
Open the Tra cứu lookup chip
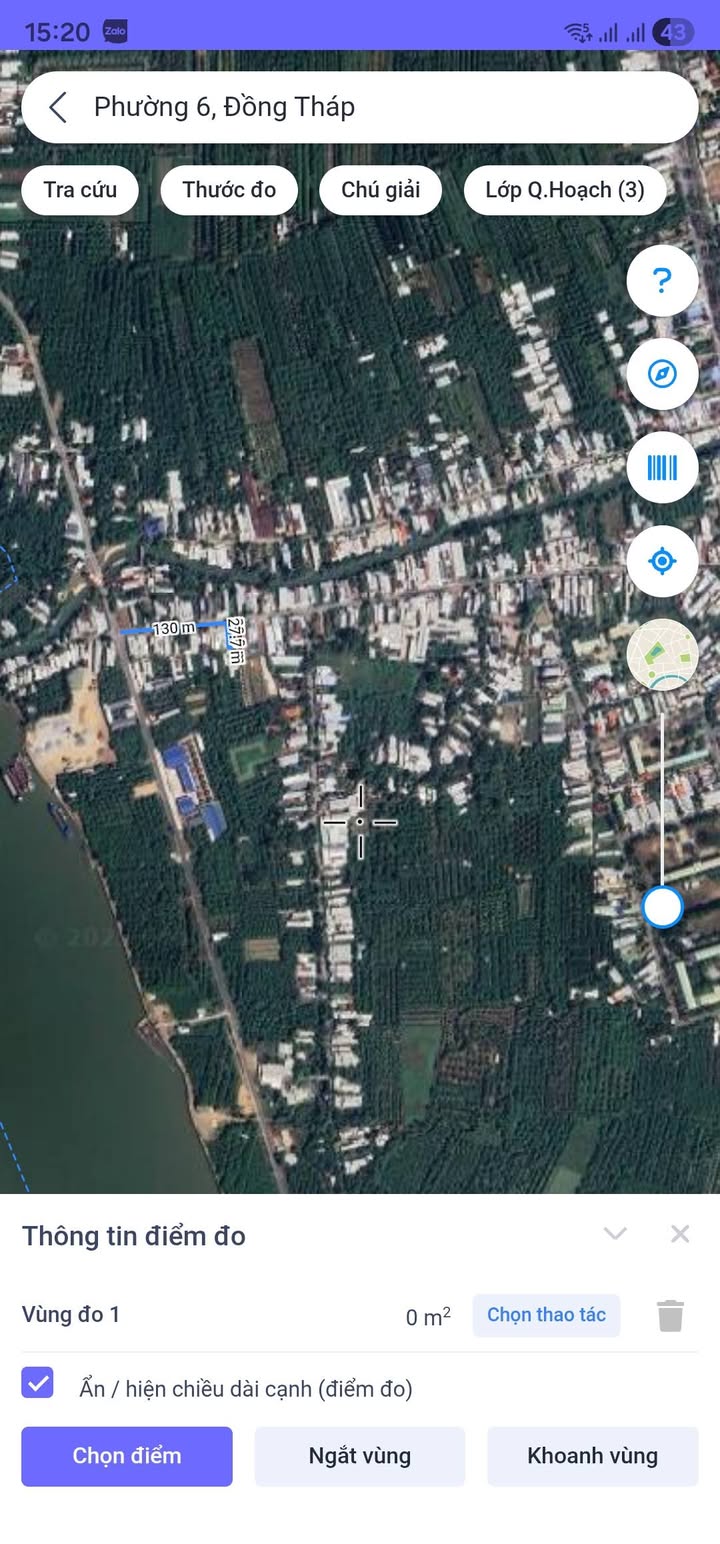pyautogui.click(x=80, y=190)
